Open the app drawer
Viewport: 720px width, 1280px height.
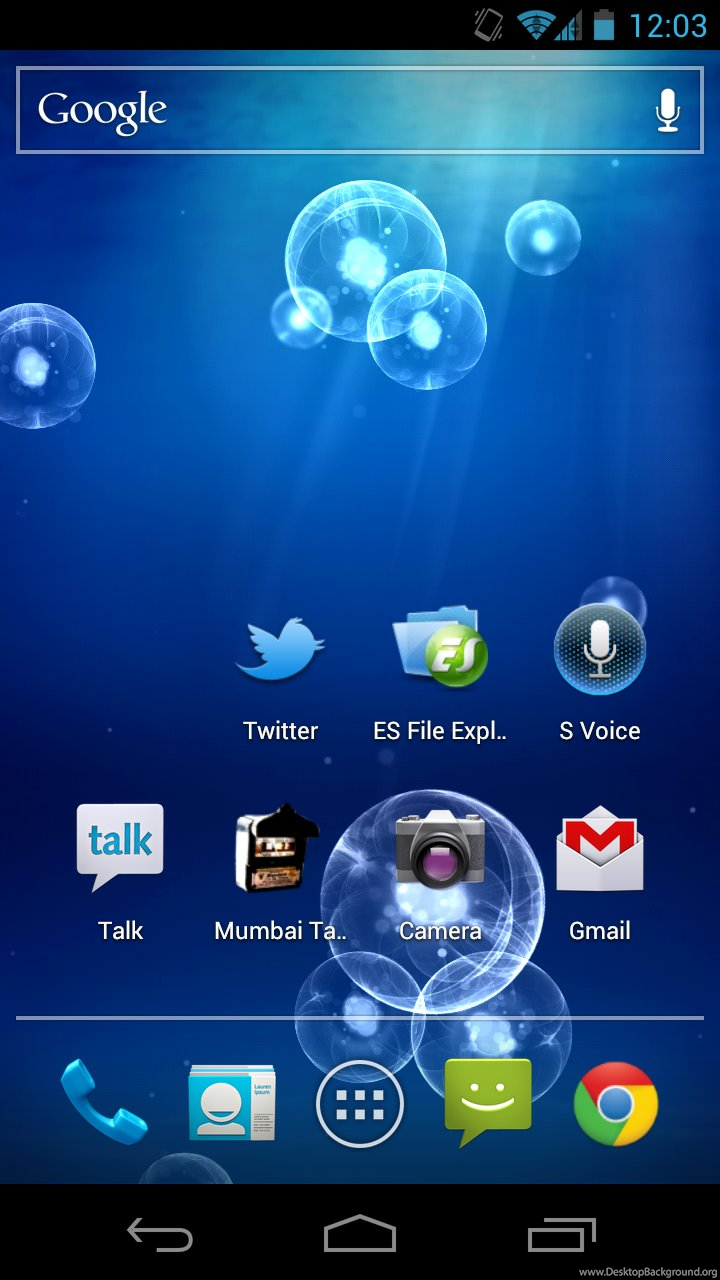tap(360, 1104)
